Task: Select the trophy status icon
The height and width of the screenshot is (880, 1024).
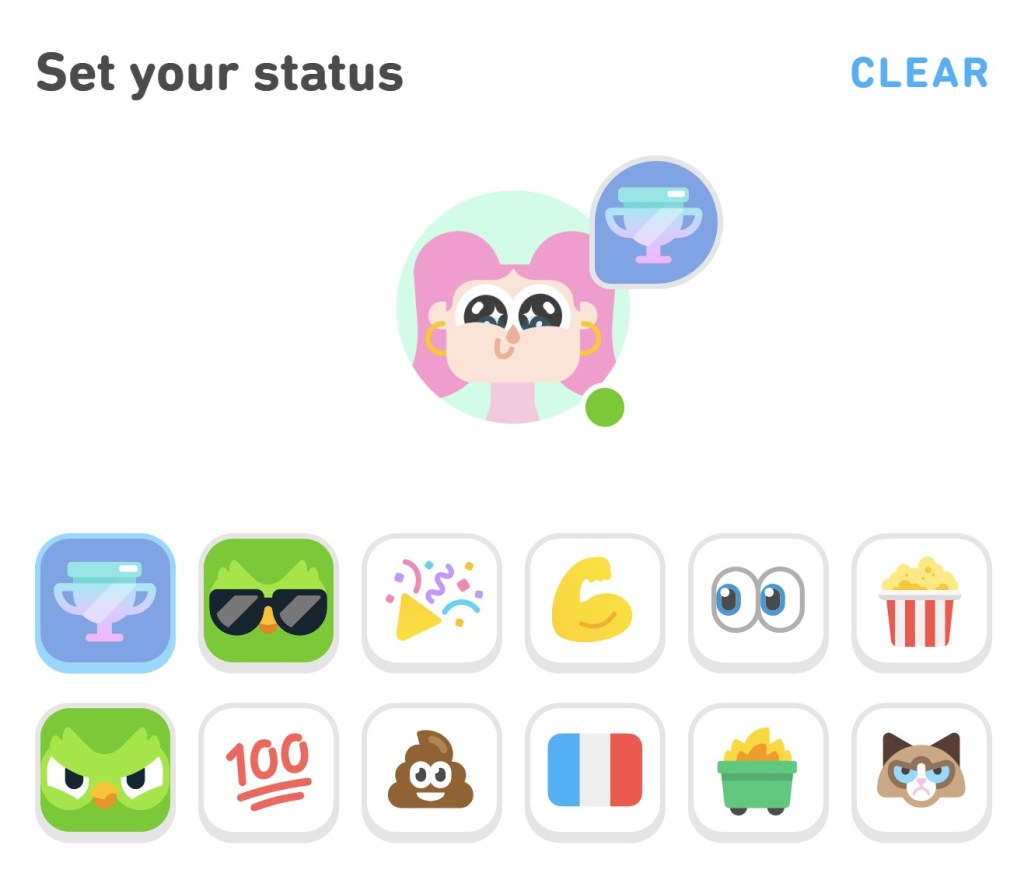Action: (x=105, y=601)
